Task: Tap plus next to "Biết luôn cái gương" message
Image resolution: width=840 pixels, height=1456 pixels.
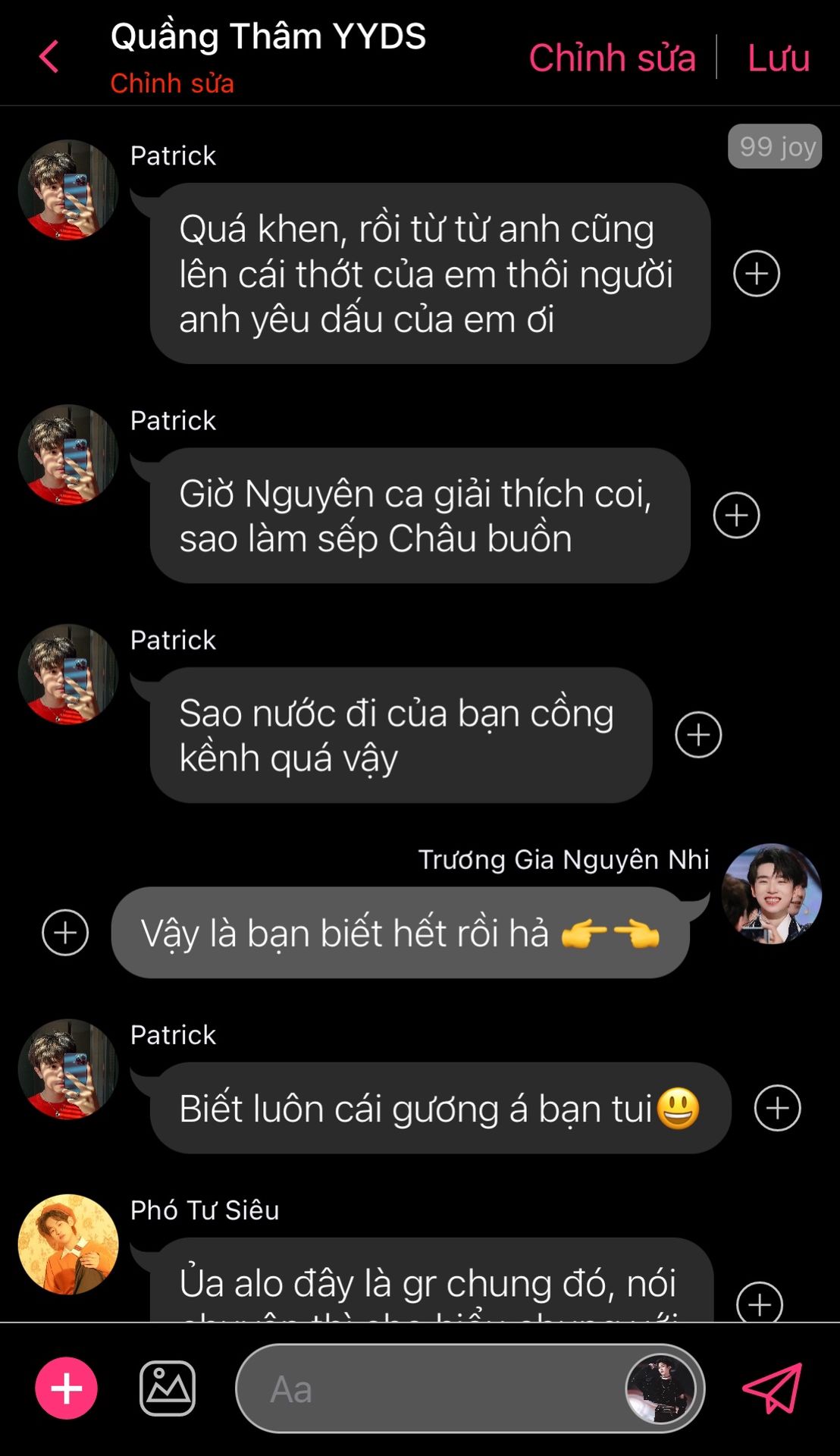Action: point(777,1108)
